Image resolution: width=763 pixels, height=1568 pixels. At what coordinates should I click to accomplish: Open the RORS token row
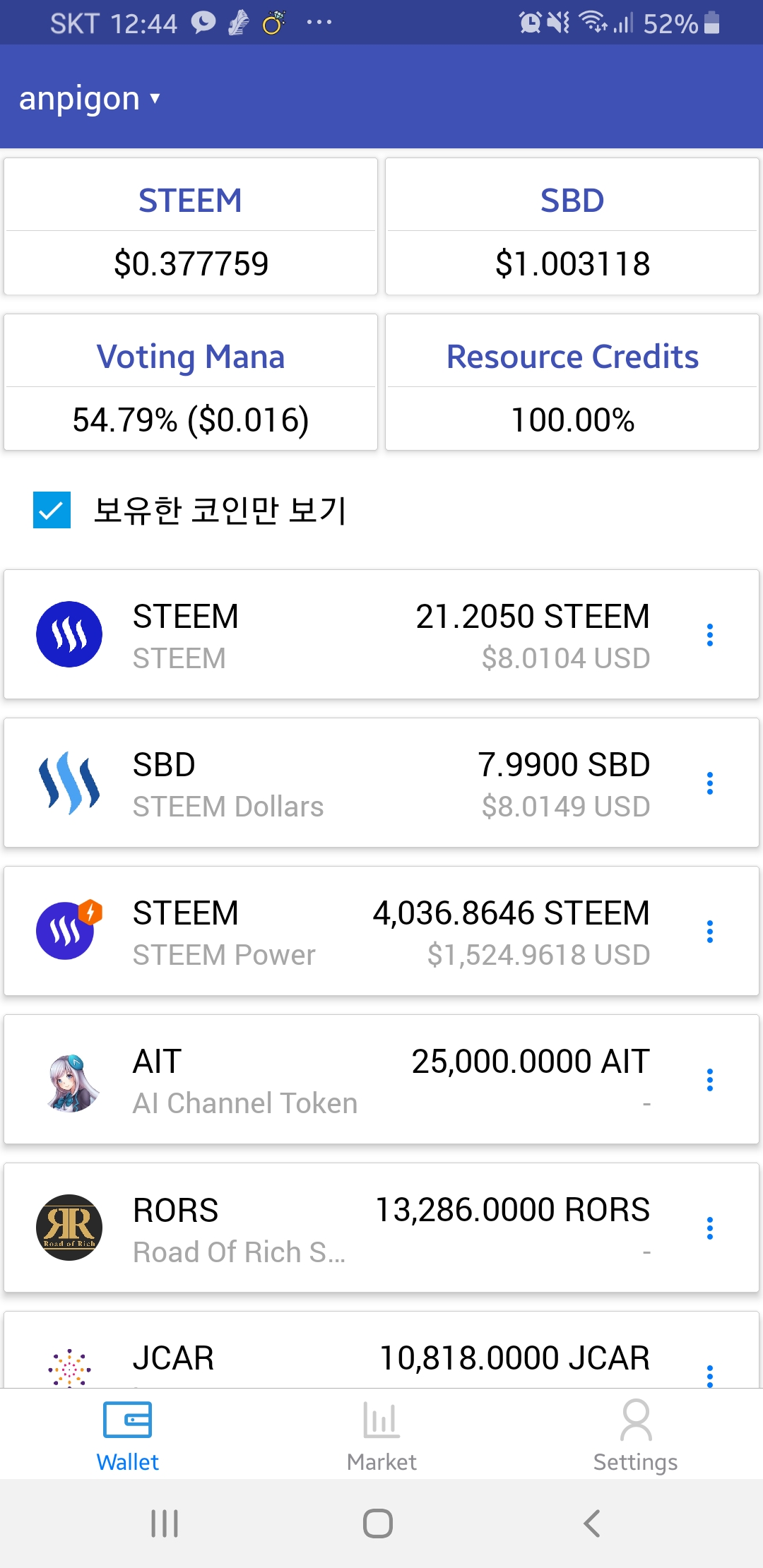tap(353, 1228)
